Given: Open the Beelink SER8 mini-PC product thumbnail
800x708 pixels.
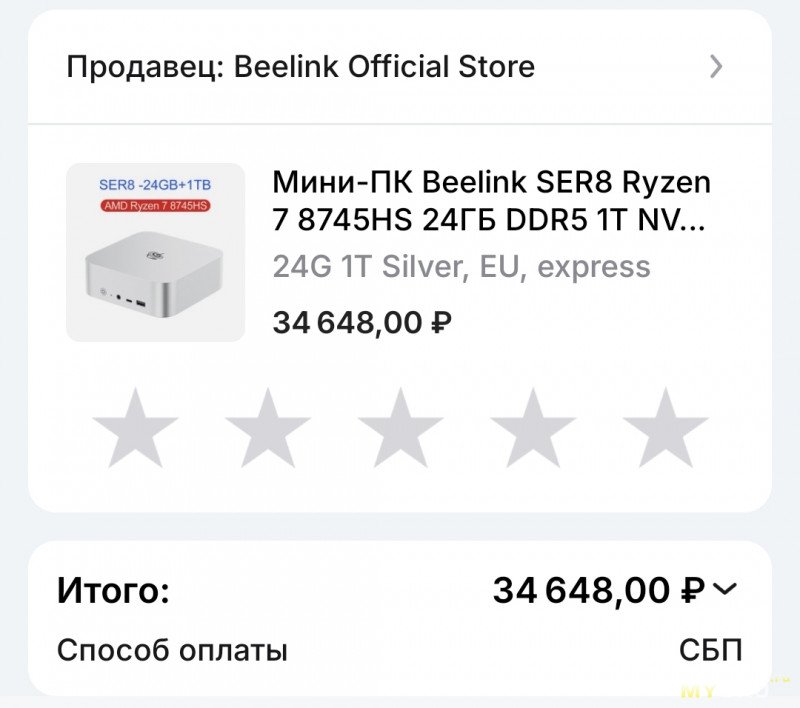Looking at the screenshot, I should [x=155, y=252].
